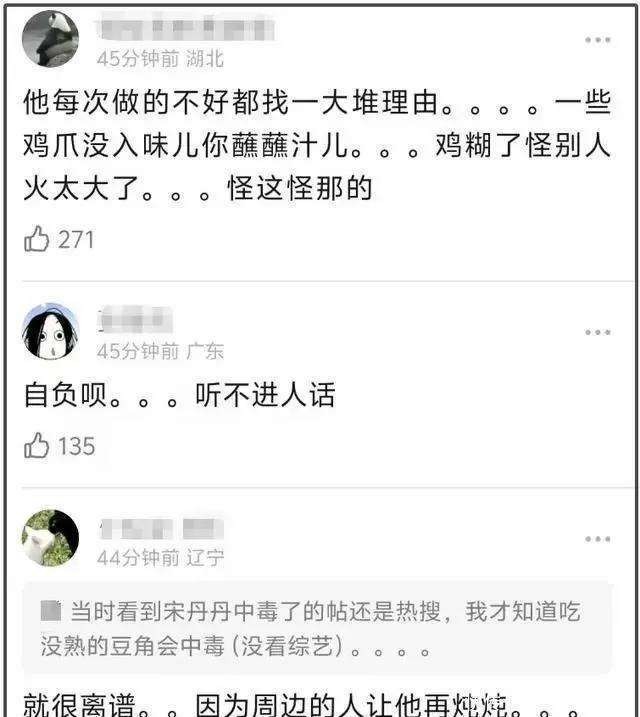
Task: Open the Guangdong commenter's avatar profile
Action: [50, 332]
